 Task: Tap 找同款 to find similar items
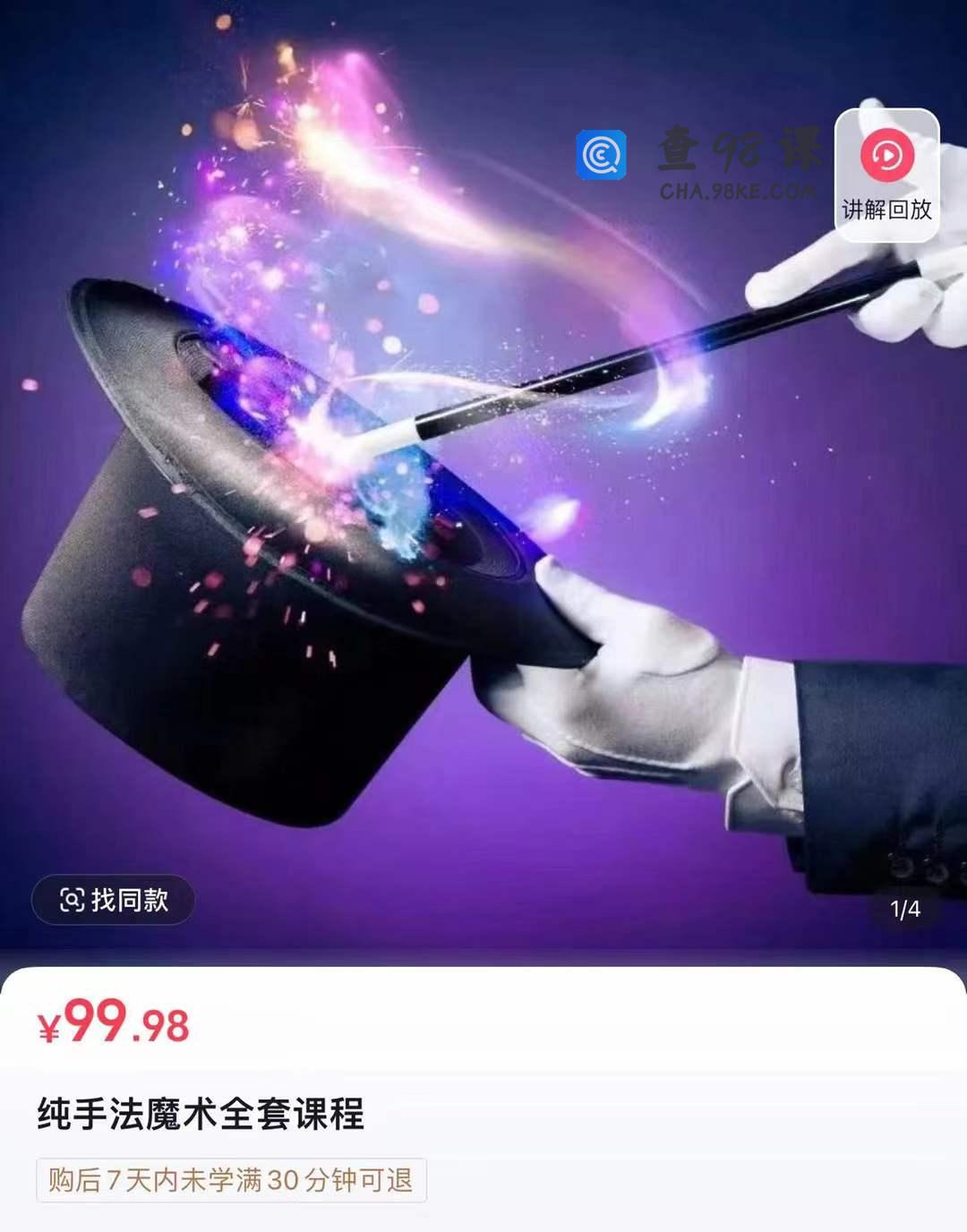pos(114,900)
